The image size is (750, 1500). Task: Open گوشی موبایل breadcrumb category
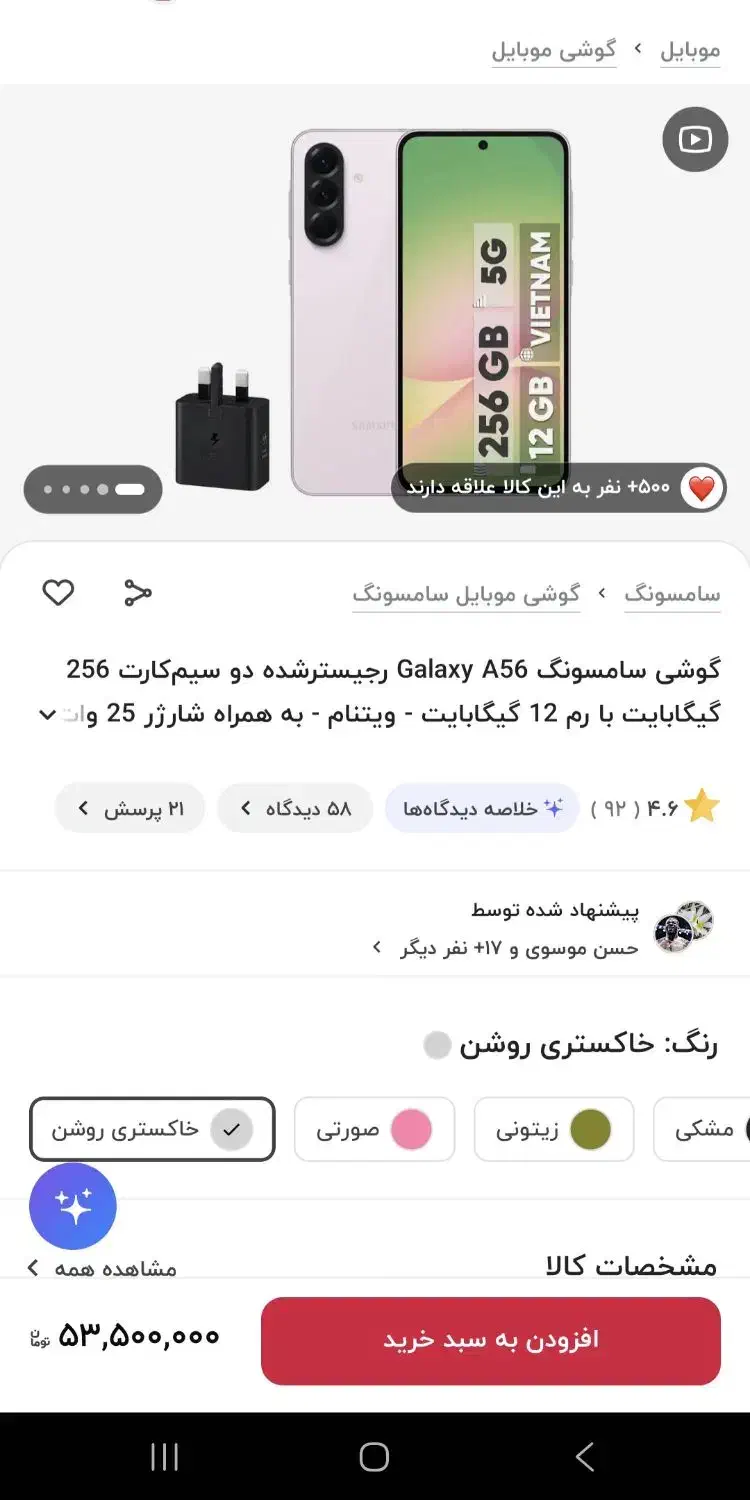click(x=554, y=49)
